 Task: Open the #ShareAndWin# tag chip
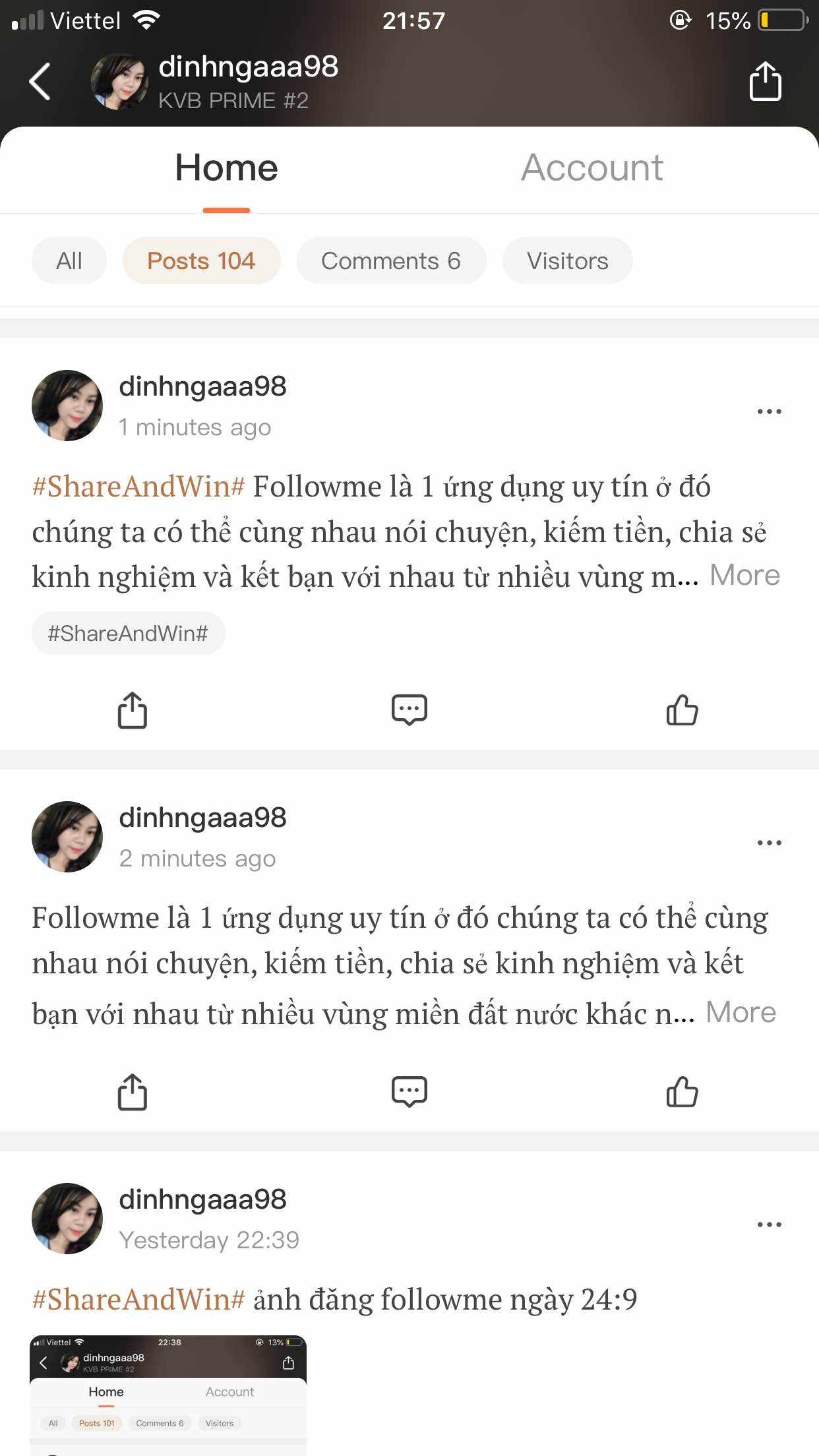(x=128, y=634)
